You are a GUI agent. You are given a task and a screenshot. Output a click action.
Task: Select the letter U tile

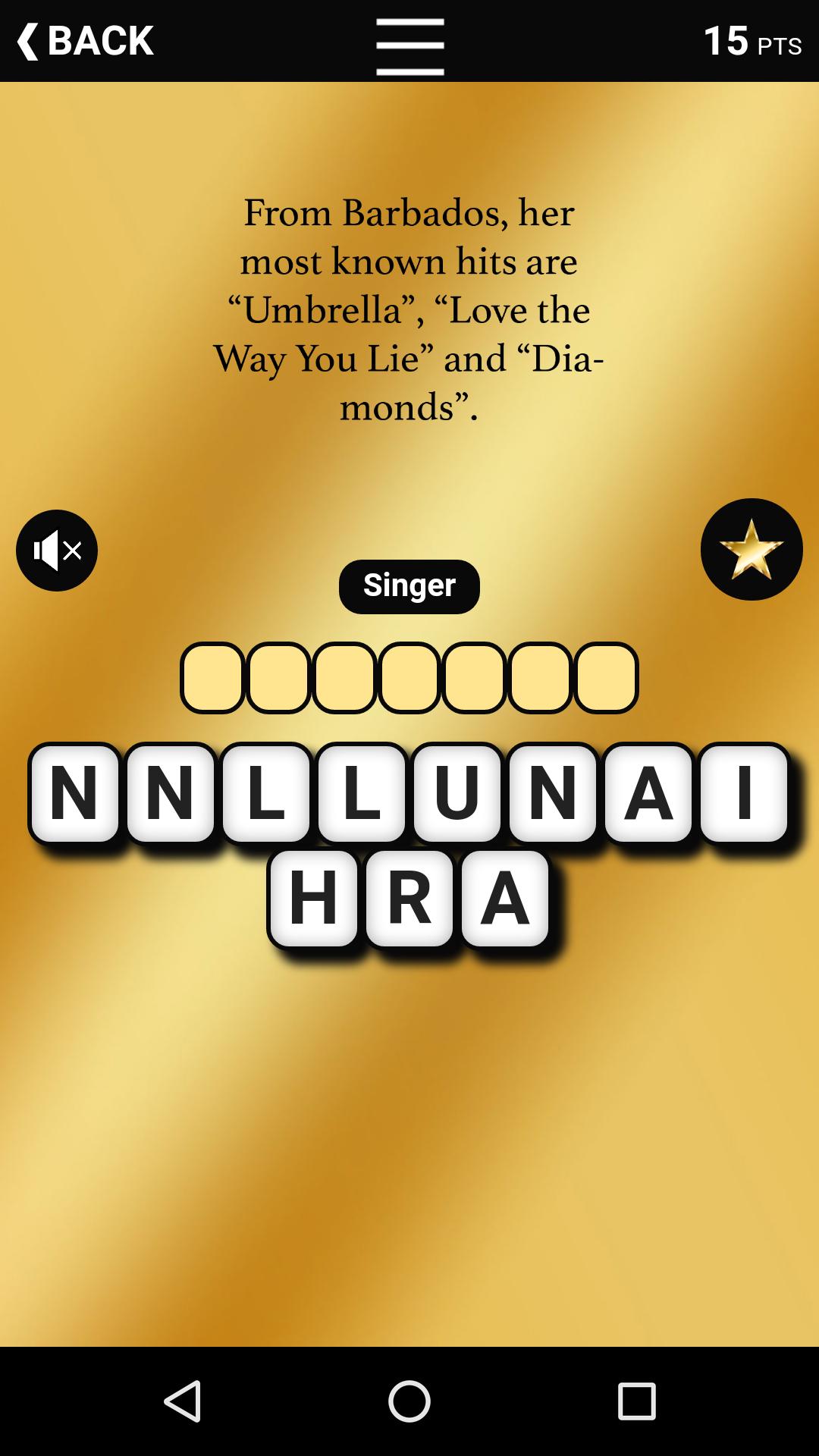point(457,792)
